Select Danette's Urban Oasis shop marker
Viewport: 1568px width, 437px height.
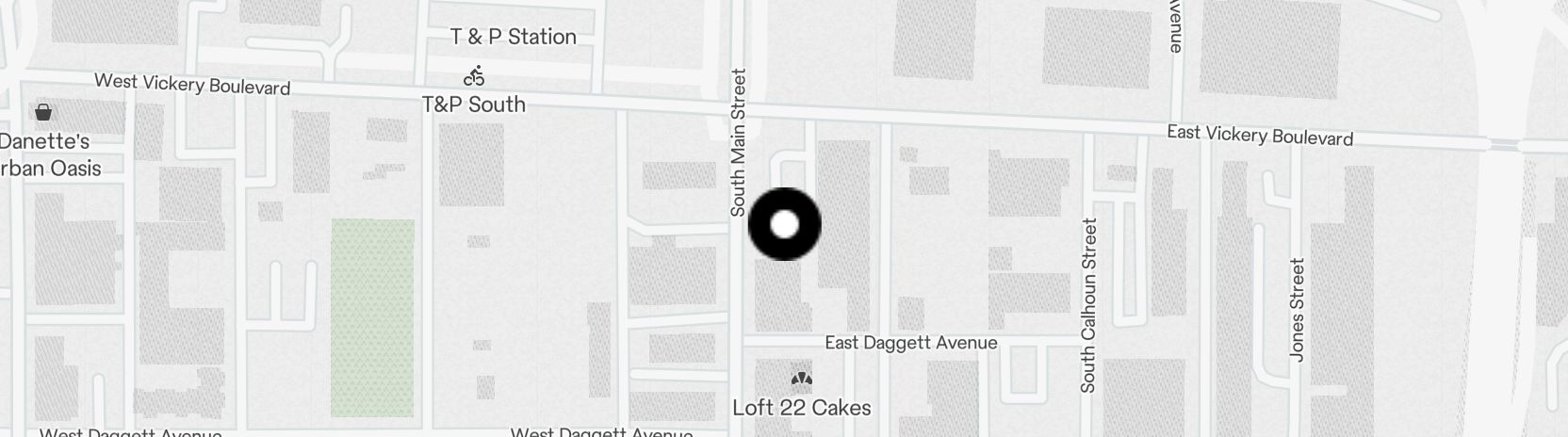pos(42,113)
